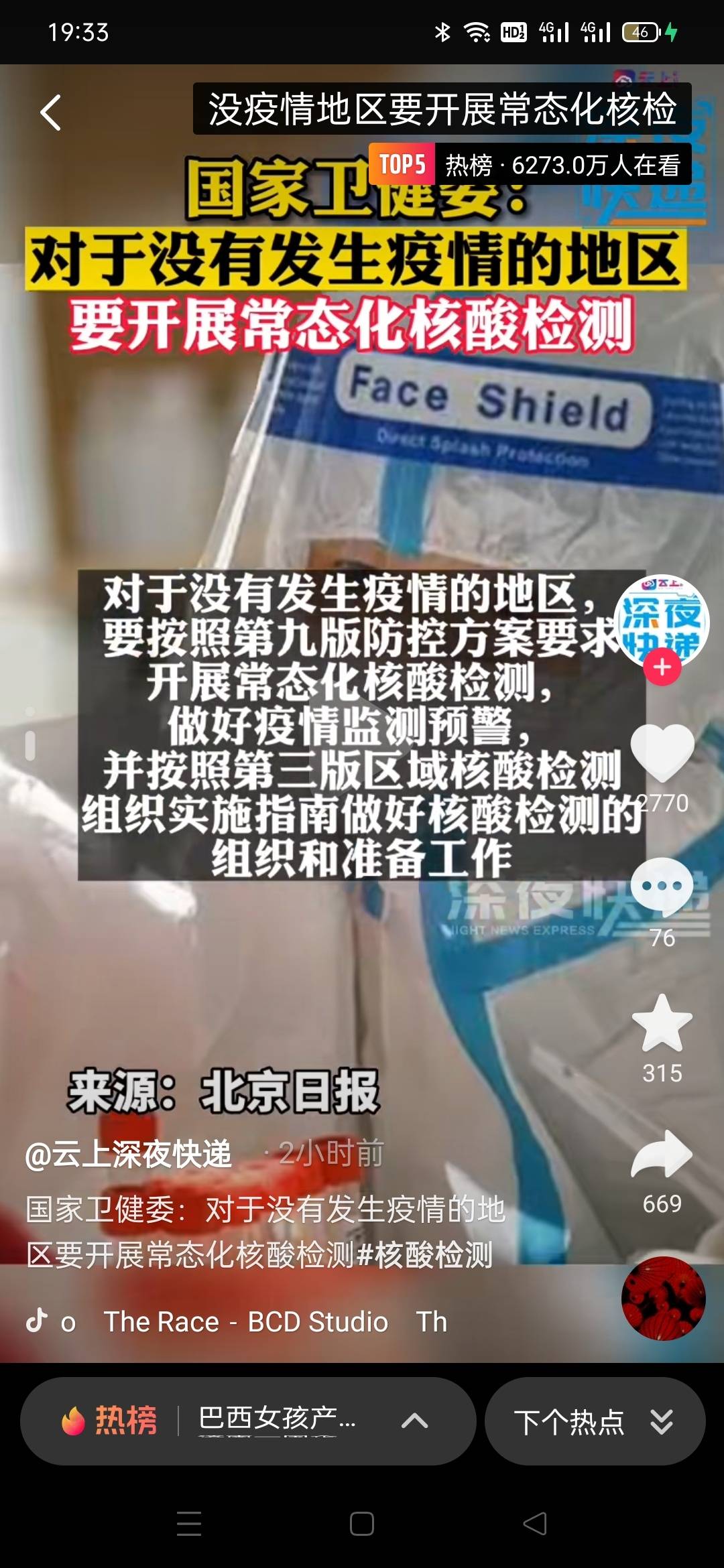Open the TOP5 热榜 hot list badge
This screenshot has height=1568, width=724.
click(530, 164)
